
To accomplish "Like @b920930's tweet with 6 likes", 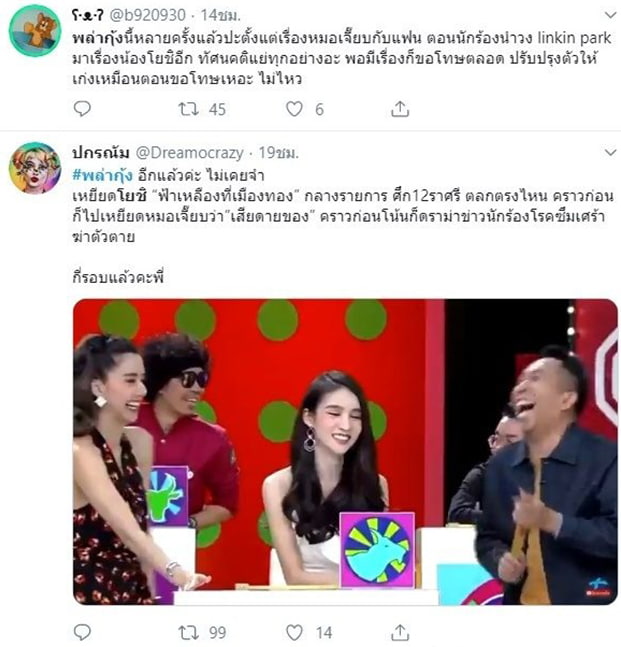I will [295, 108].
